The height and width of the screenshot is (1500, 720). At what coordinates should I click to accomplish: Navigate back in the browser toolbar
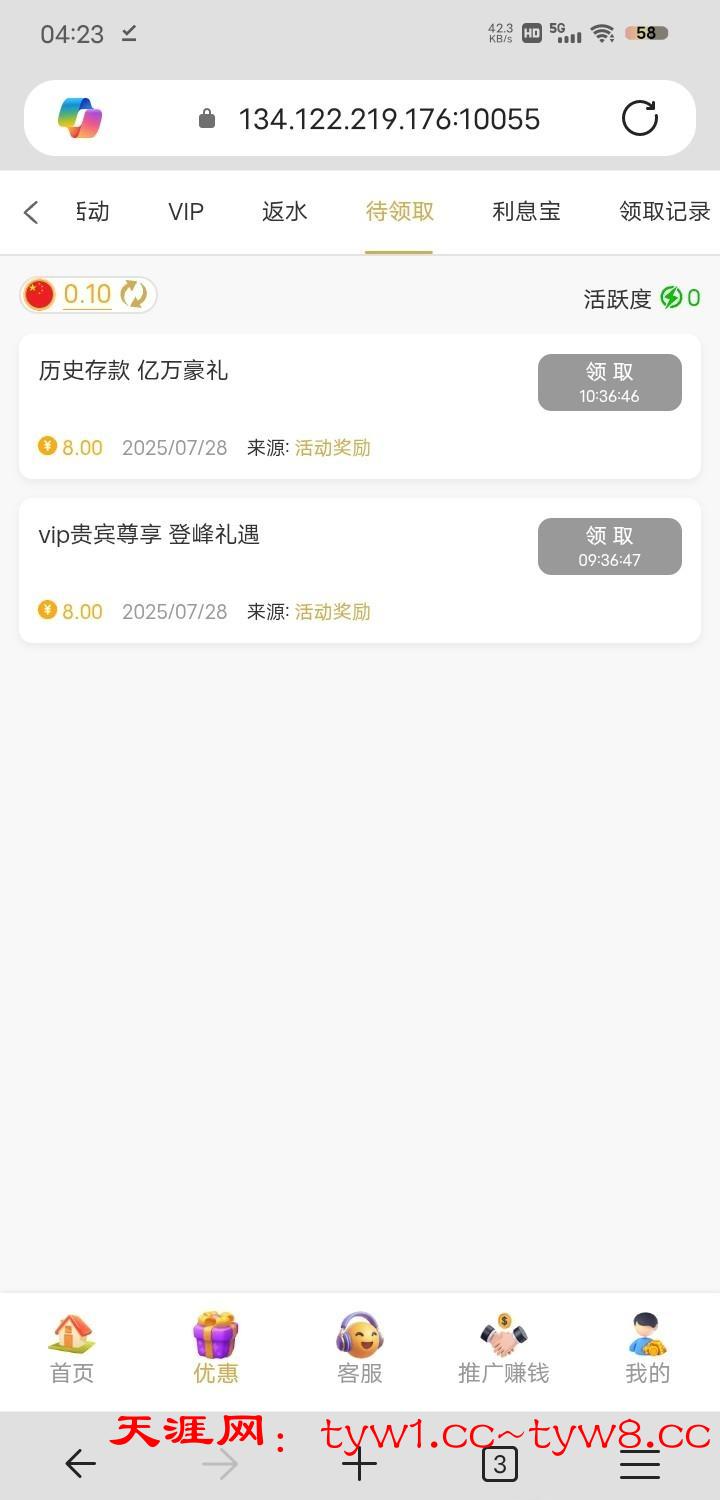tap(80, 1465)
